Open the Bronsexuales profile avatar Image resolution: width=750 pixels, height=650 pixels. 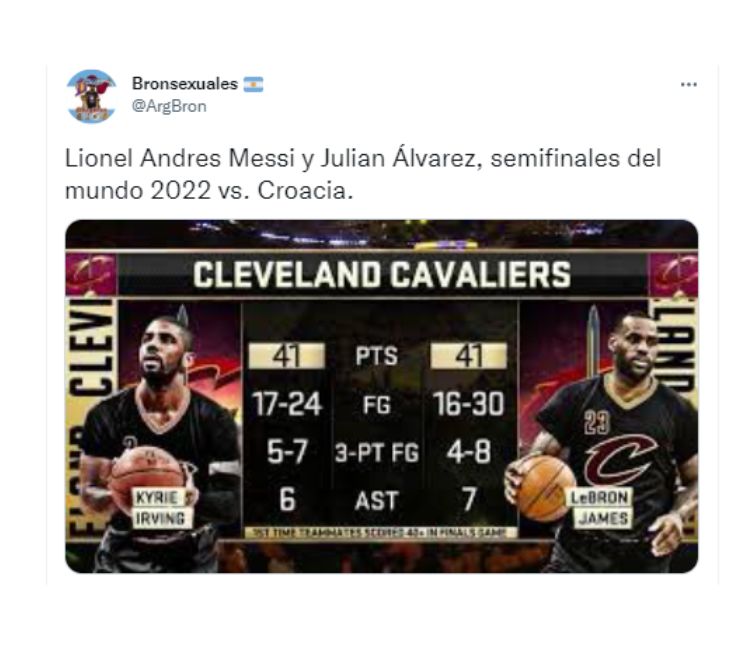92,96
